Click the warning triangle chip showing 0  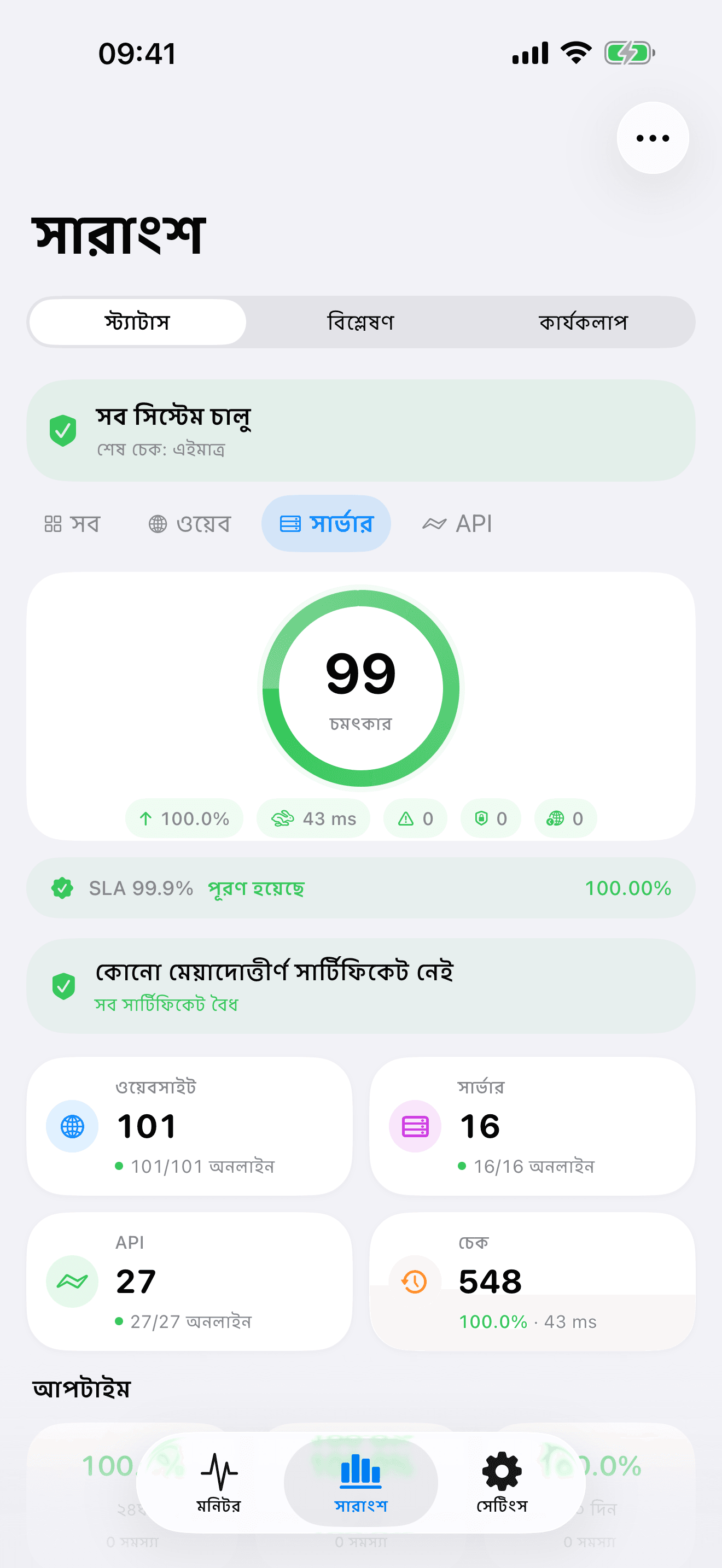[x=415, y=818]
